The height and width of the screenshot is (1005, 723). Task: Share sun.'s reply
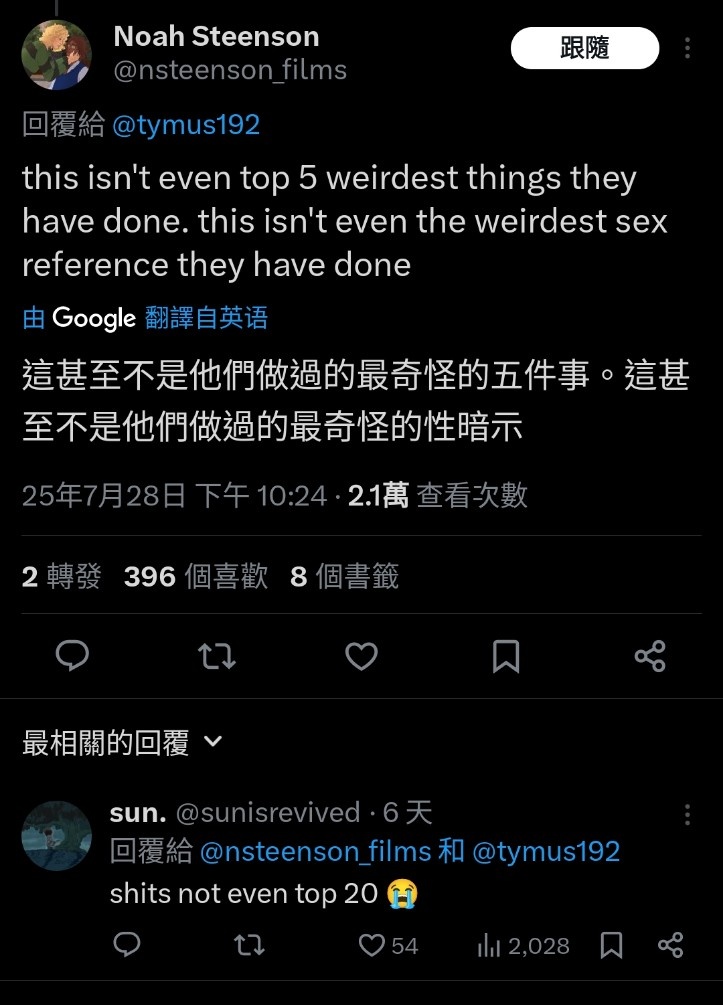click(670, 945)
